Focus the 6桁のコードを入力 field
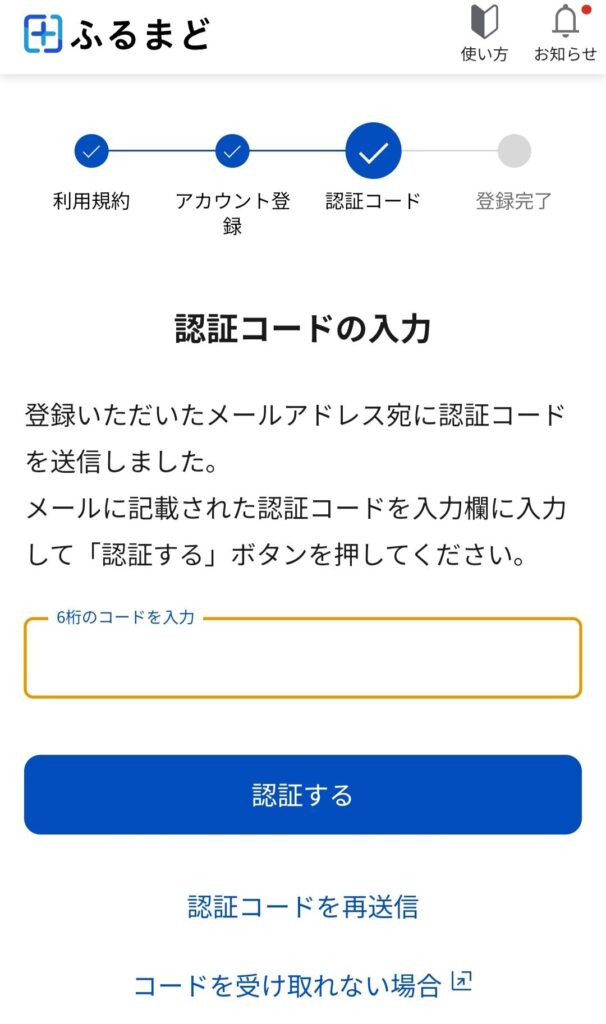The image size is (606, 1024). (302, 659)
